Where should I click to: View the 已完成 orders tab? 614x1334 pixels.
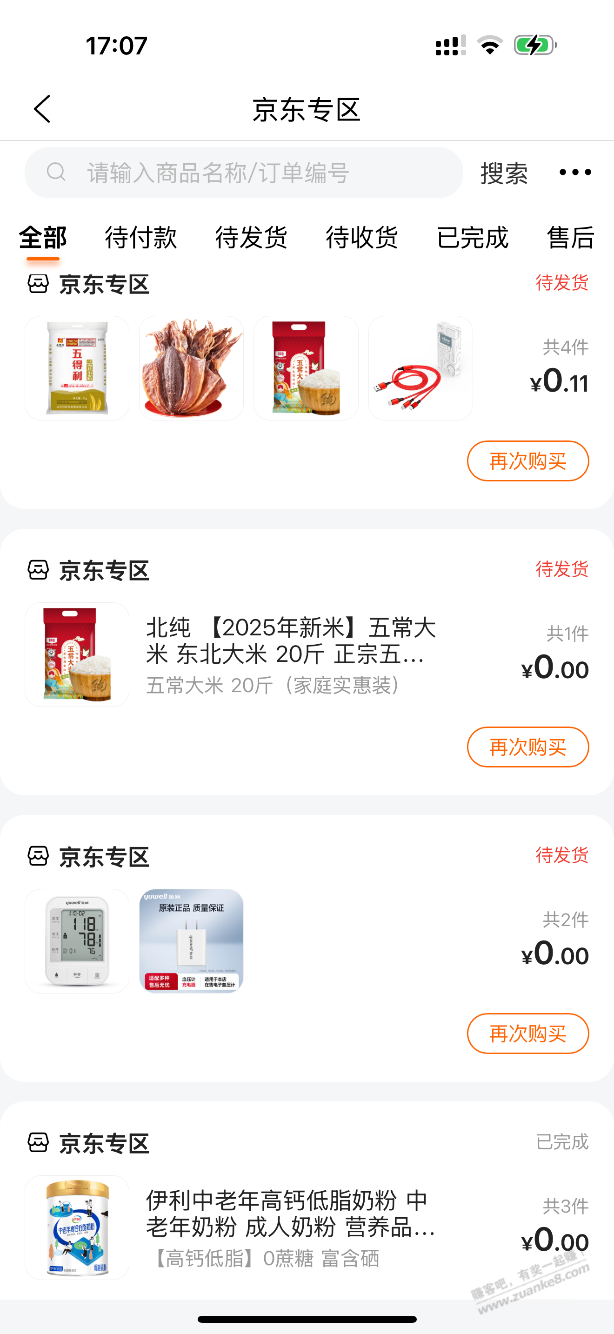473,237
